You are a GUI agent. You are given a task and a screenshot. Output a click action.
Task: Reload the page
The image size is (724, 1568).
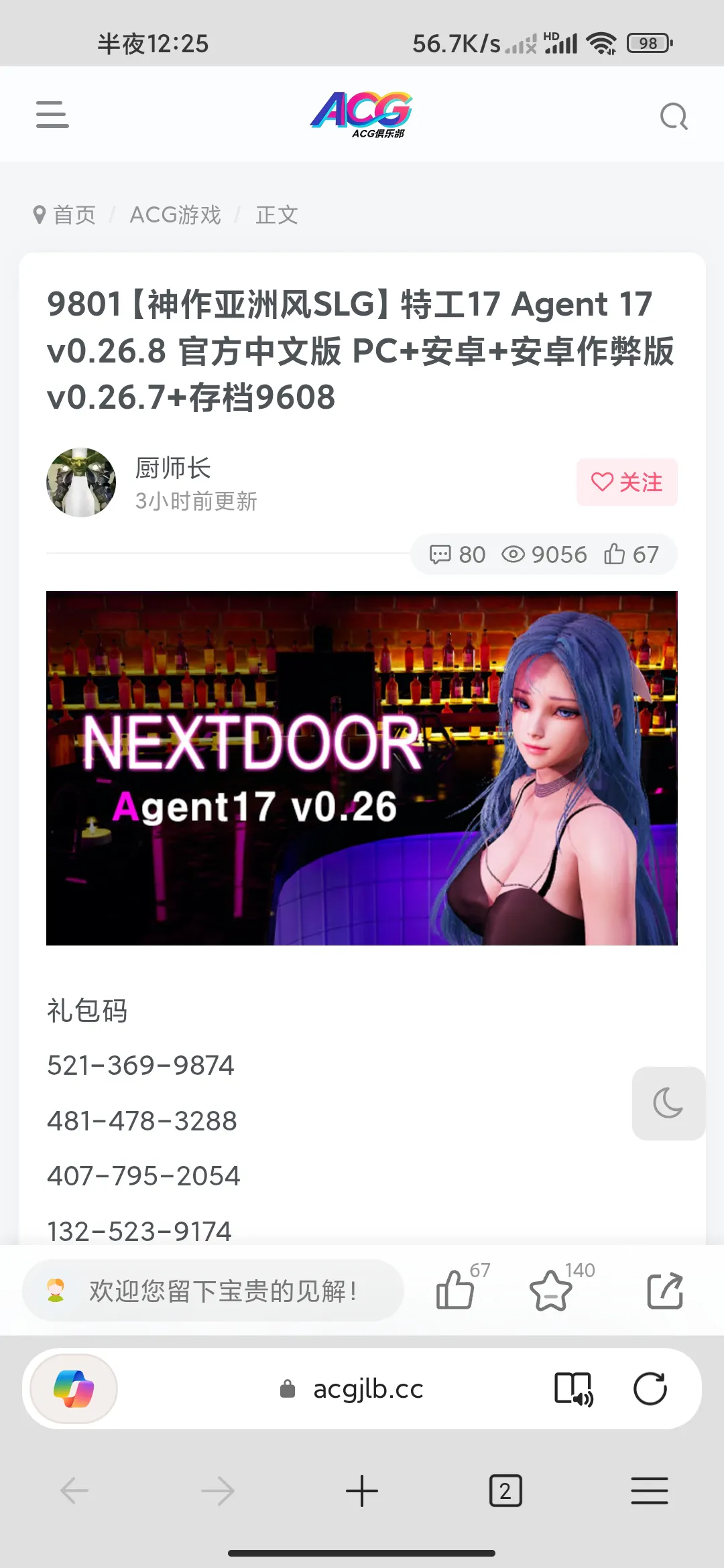point(650,1389)
